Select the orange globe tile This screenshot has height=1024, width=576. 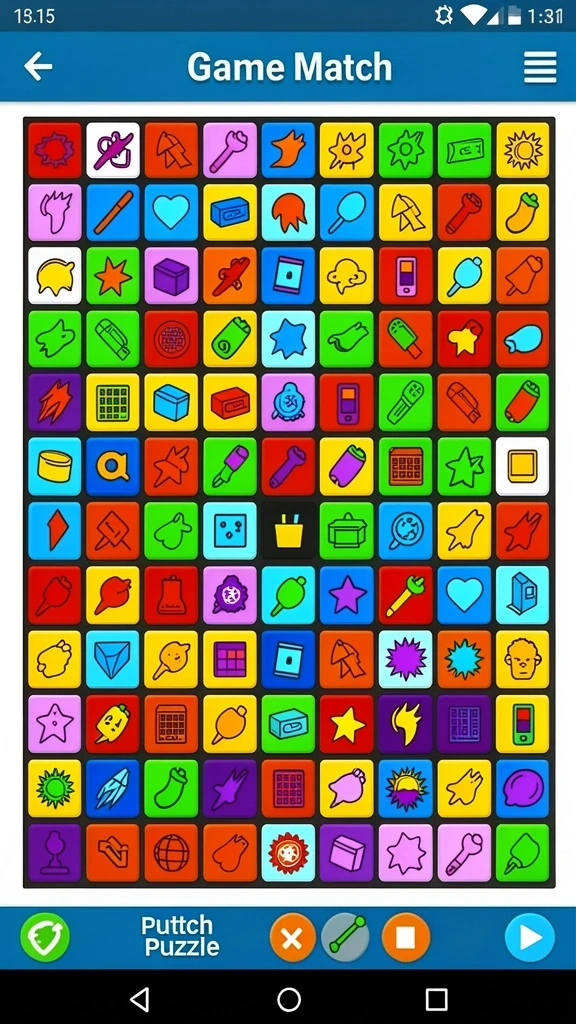pyautogui.click(x=171, y=853)
